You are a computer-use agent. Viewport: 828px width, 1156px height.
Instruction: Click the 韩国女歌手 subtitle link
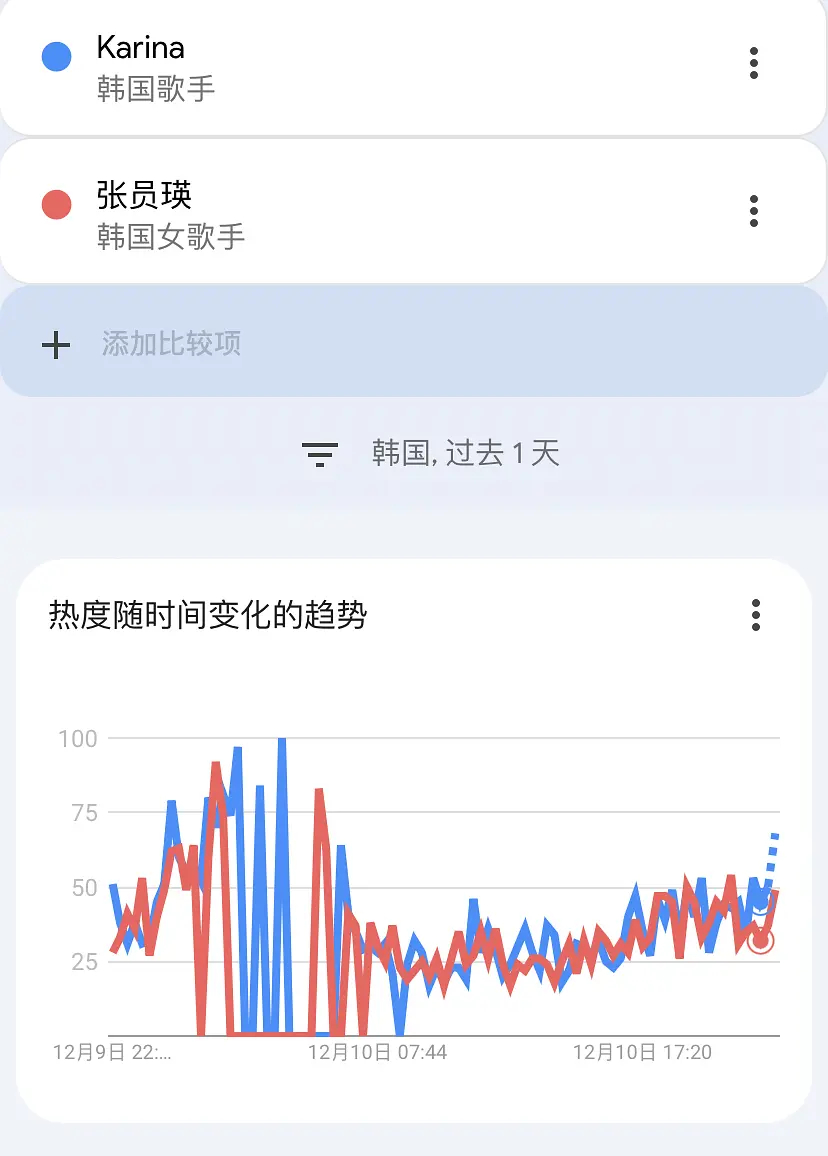click(170, 237)
